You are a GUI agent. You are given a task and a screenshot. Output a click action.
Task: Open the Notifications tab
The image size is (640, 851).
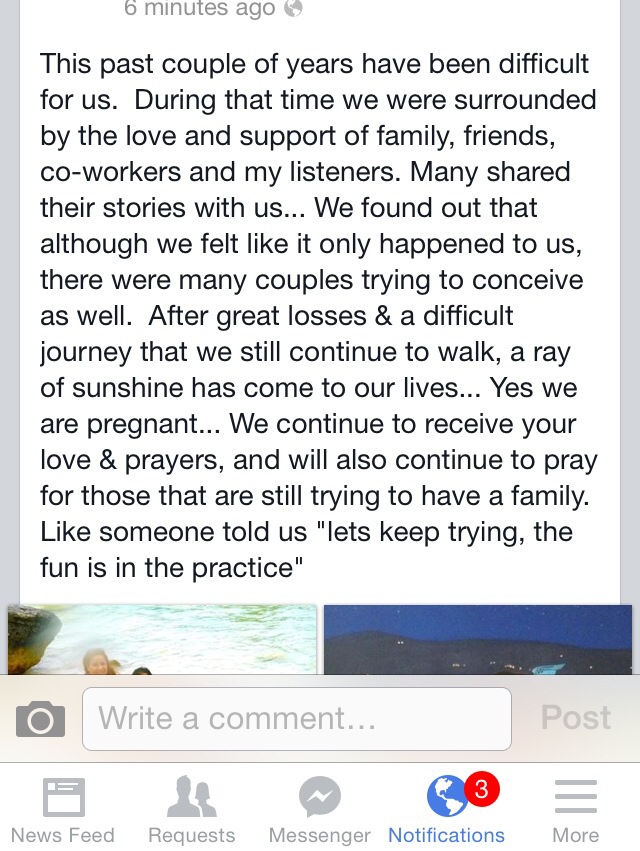click(x=447, y=810)
